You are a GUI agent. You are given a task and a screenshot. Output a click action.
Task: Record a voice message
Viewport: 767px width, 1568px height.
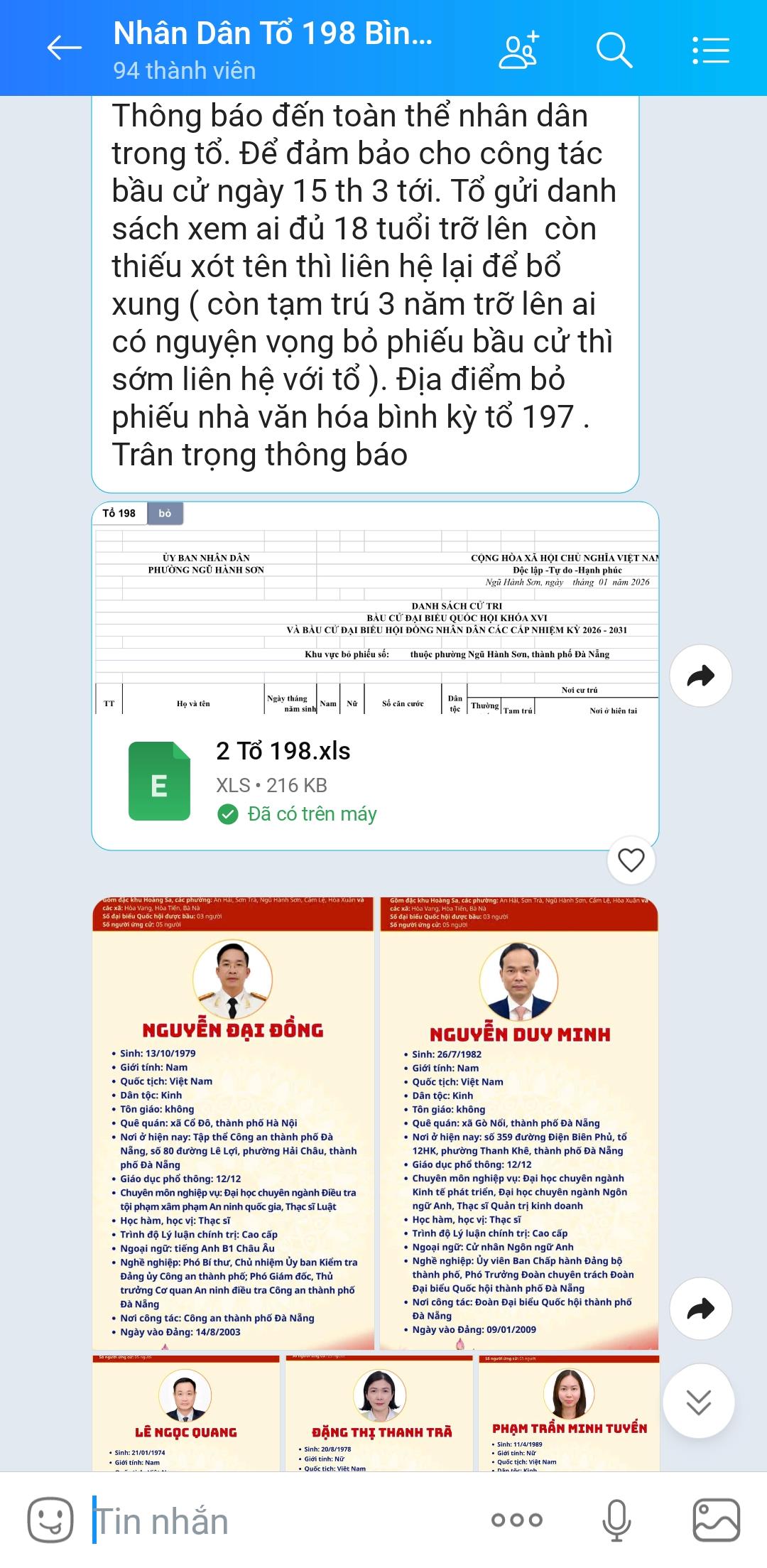616,1520
